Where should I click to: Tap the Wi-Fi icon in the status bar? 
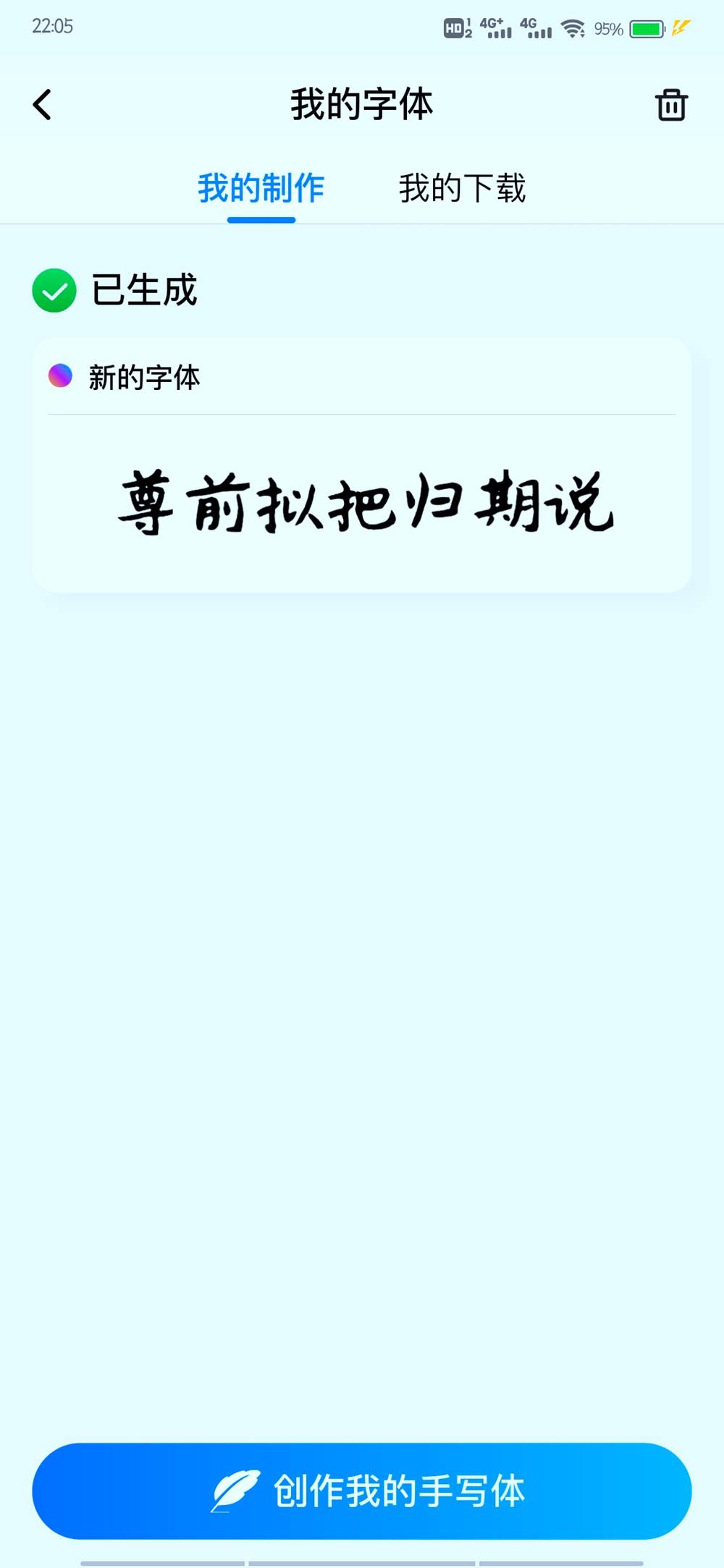572,27
